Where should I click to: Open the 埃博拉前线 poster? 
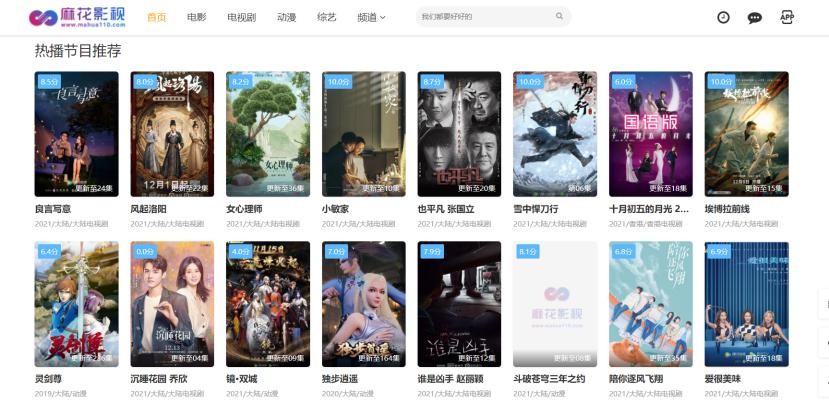click(746, 134)
